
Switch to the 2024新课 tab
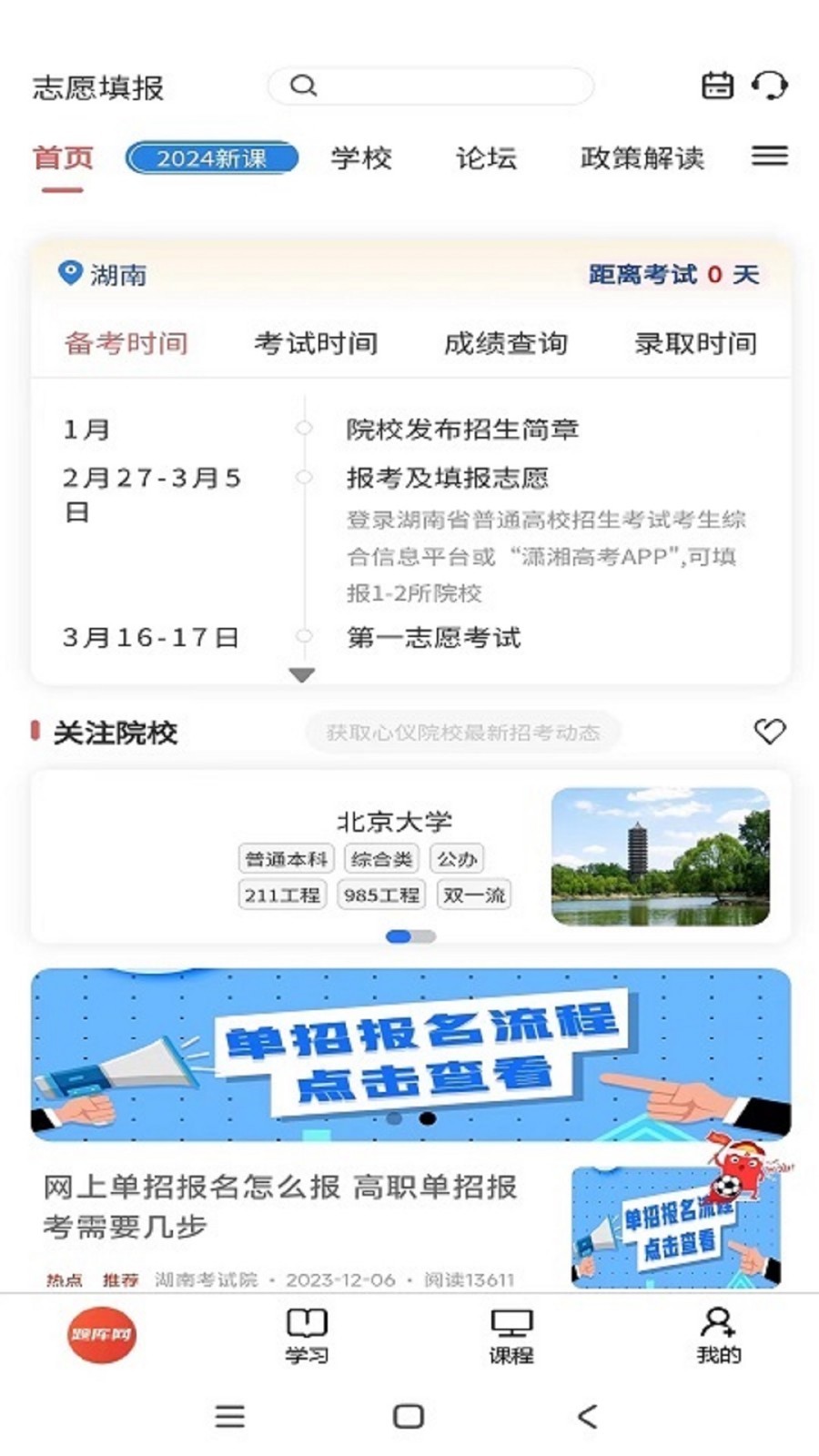pyautogui.click(x=212, y=158)
